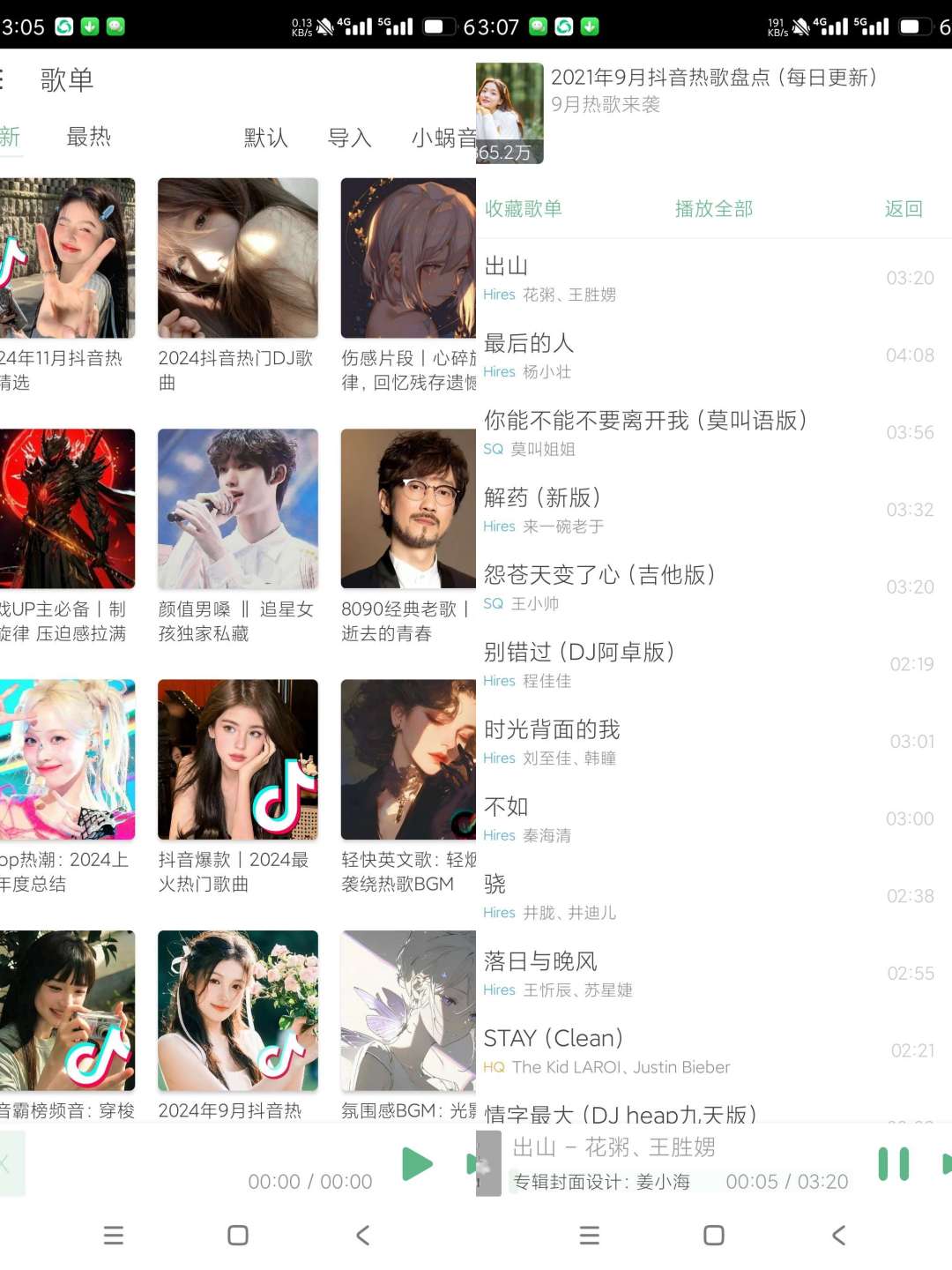Tap 播放全部 to play all songs
The image size is (952, 1270).
tap(713, 209)
